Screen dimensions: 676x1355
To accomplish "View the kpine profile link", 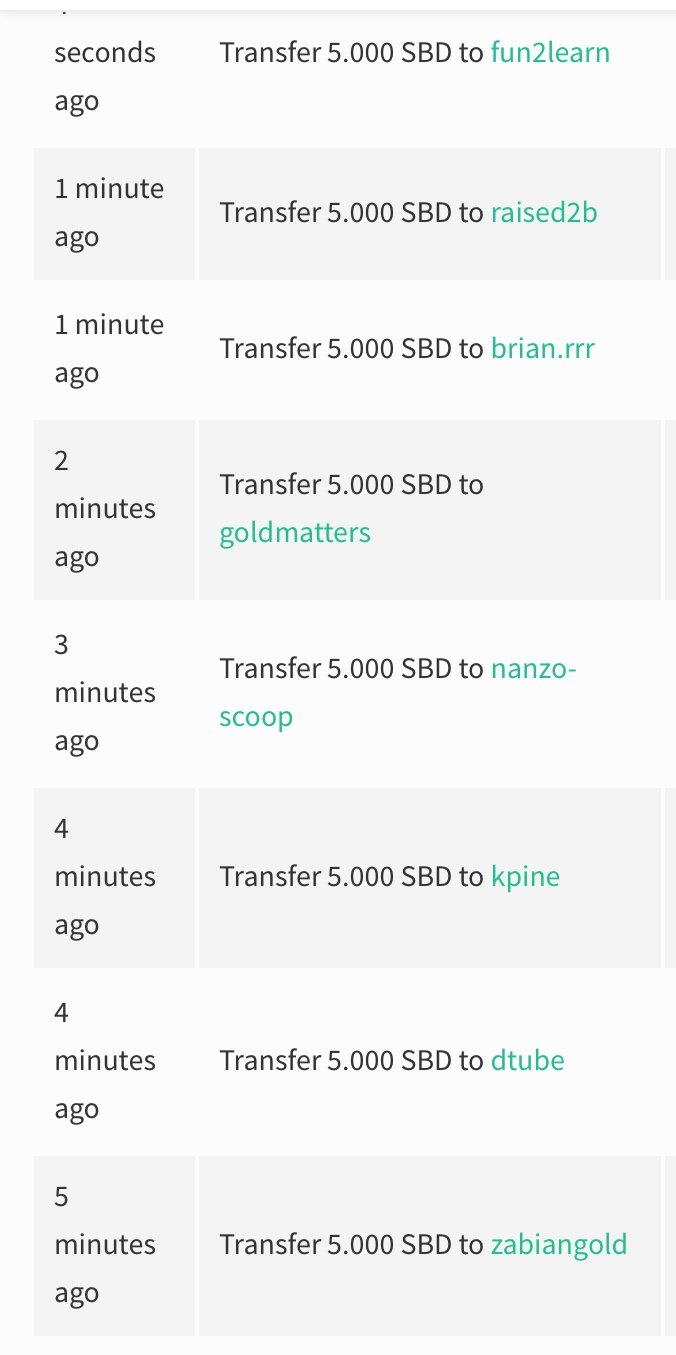I will pyautogui.click(x=525, y=877).
